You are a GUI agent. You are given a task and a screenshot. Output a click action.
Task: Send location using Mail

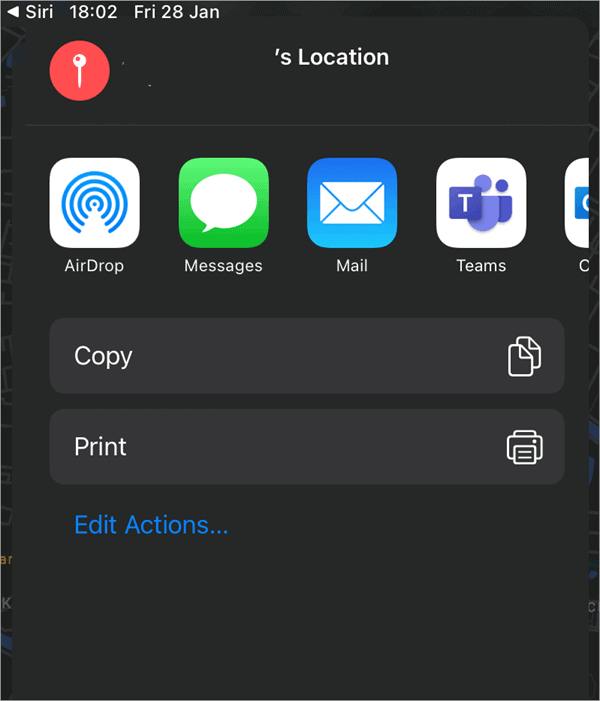click(x=352, y=203)
